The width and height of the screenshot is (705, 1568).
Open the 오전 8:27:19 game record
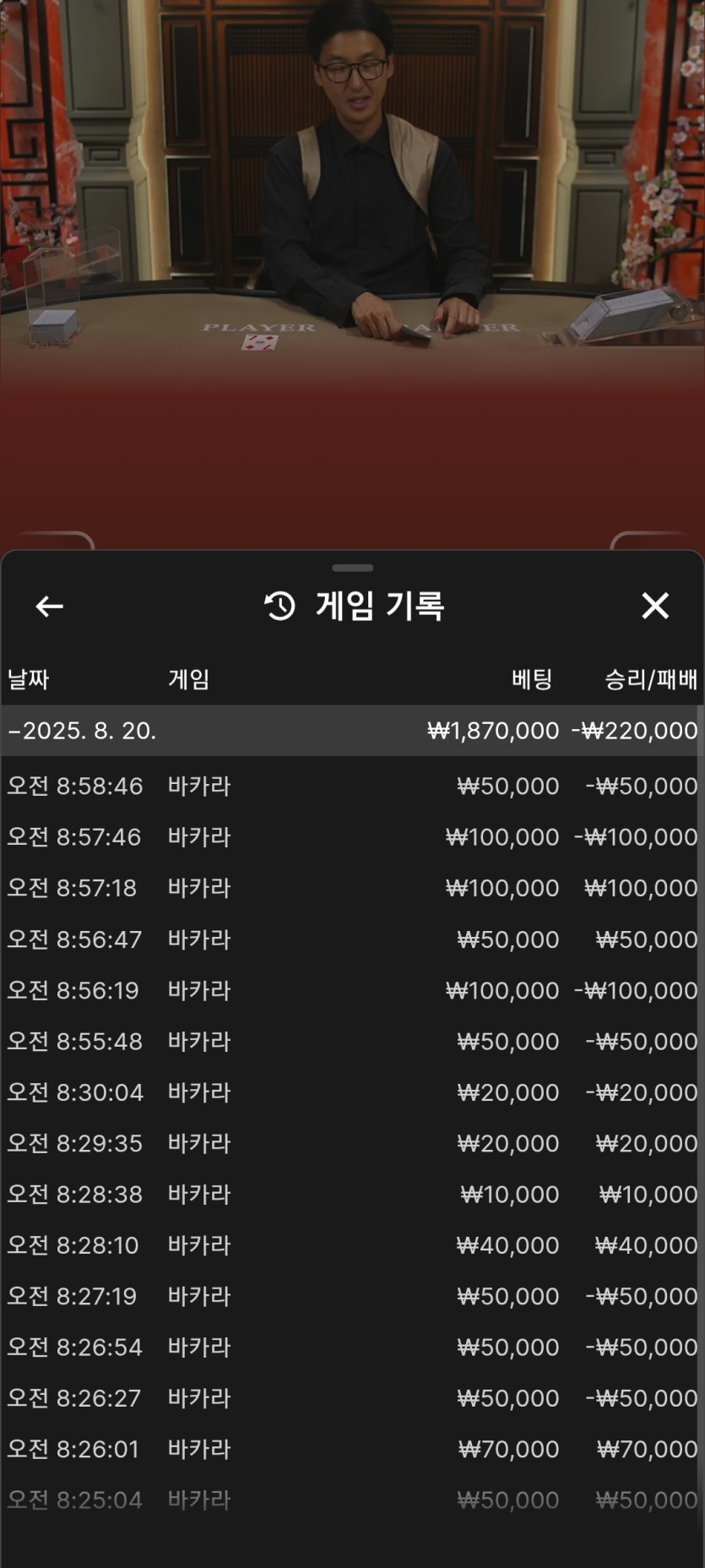click(352, 1296)
